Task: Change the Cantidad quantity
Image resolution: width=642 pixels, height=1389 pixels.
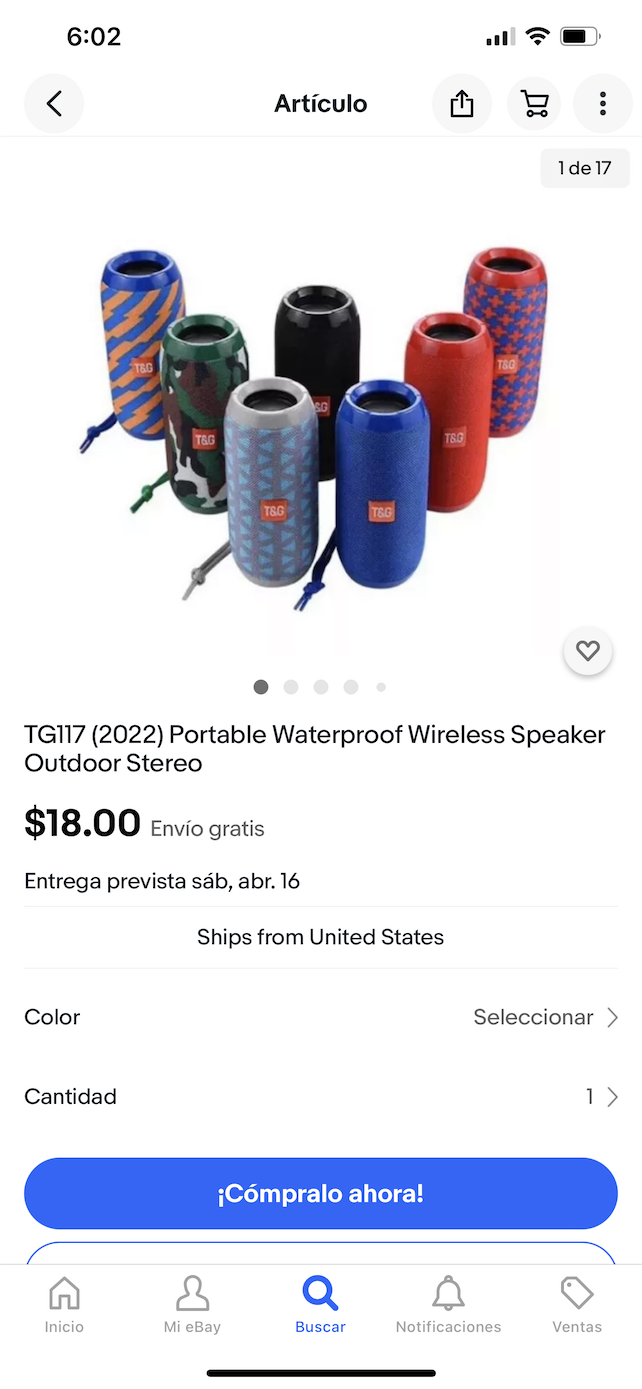Action: pyautogui.click(x=321, y=1097)
